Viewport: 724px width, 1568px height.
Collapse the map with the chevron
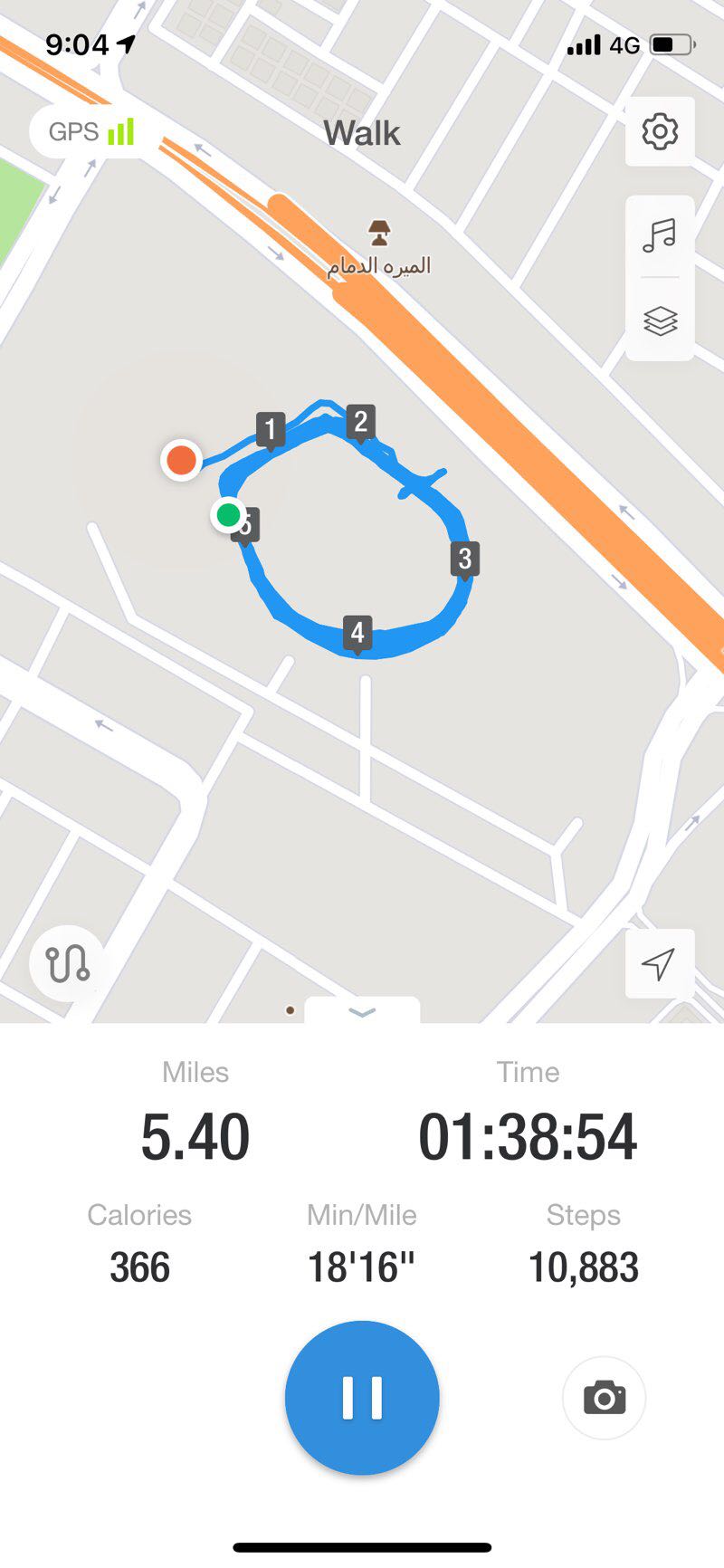[362, 1012]
